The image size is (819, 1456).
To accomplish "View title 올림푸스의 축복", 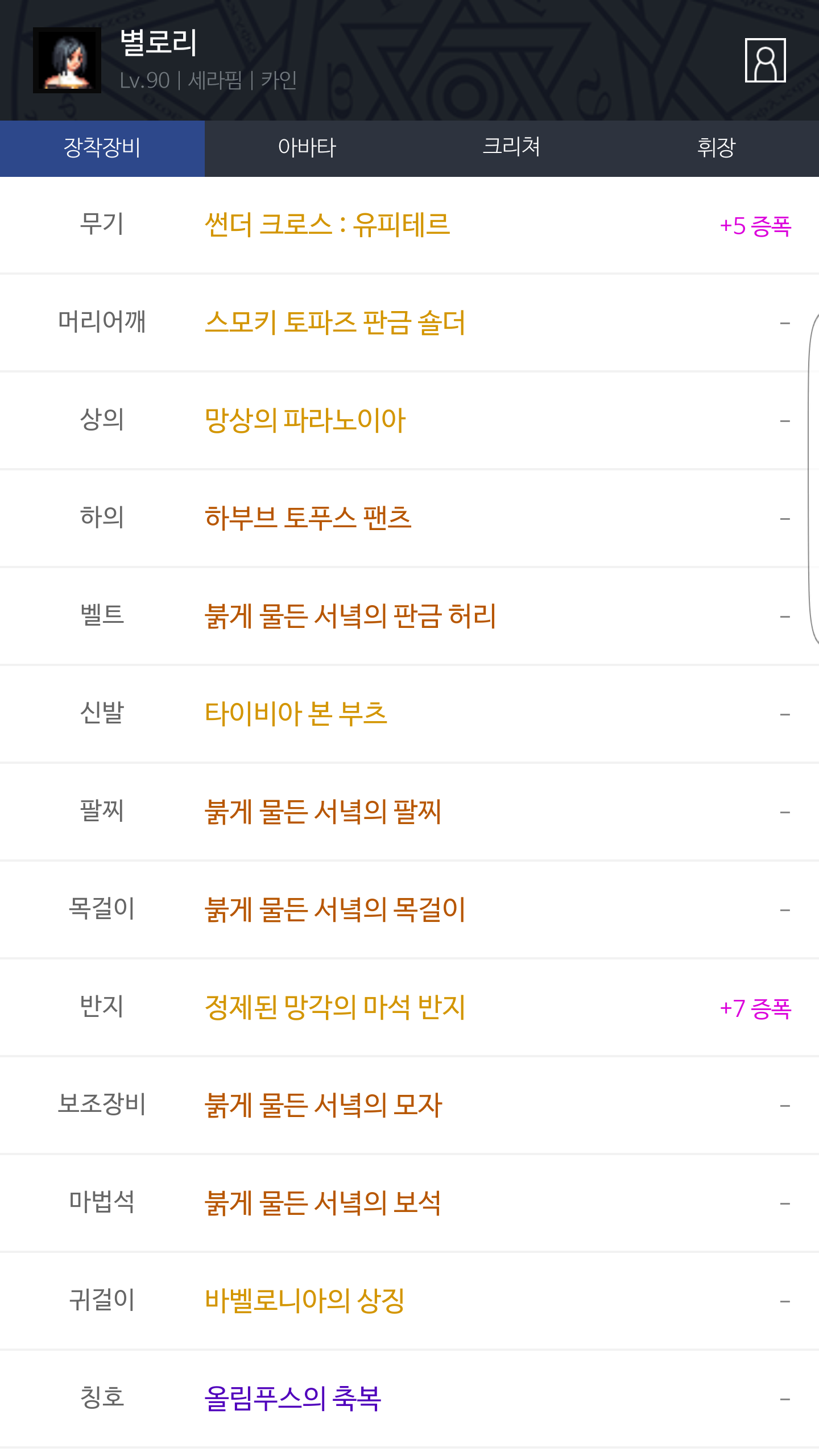I will 292,1399.
